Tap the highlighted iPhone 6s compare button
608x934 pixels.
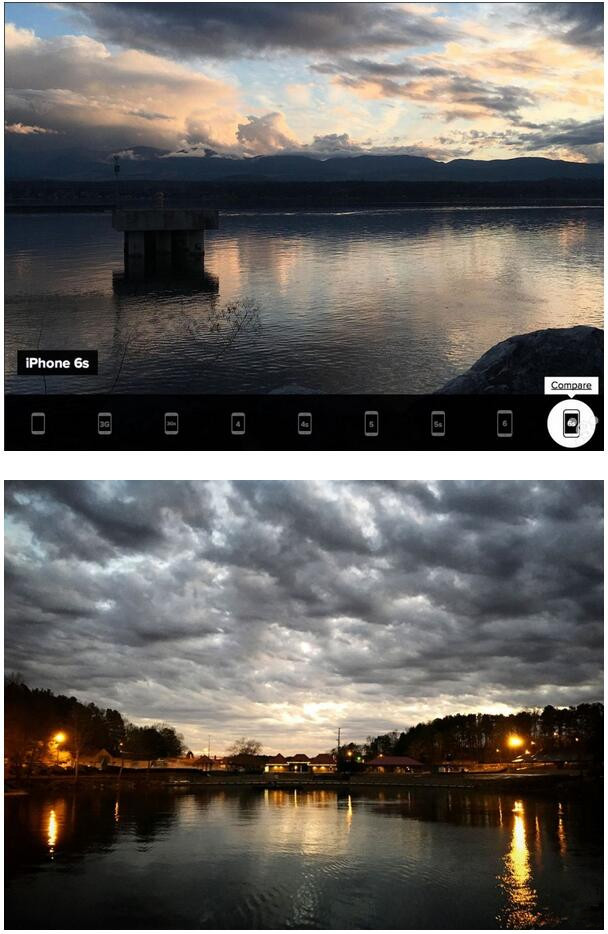(571, 423)
